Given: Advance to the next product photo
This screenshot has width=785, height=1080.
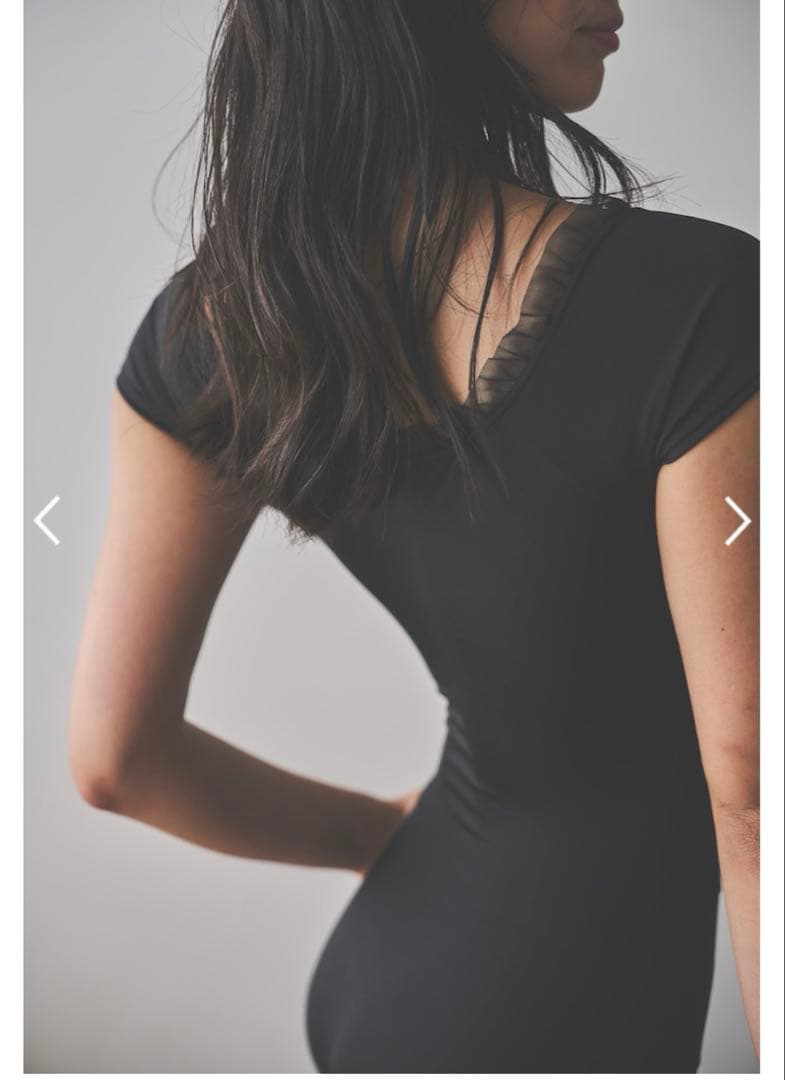Looking at the screenshot, I should pos(737,521).
